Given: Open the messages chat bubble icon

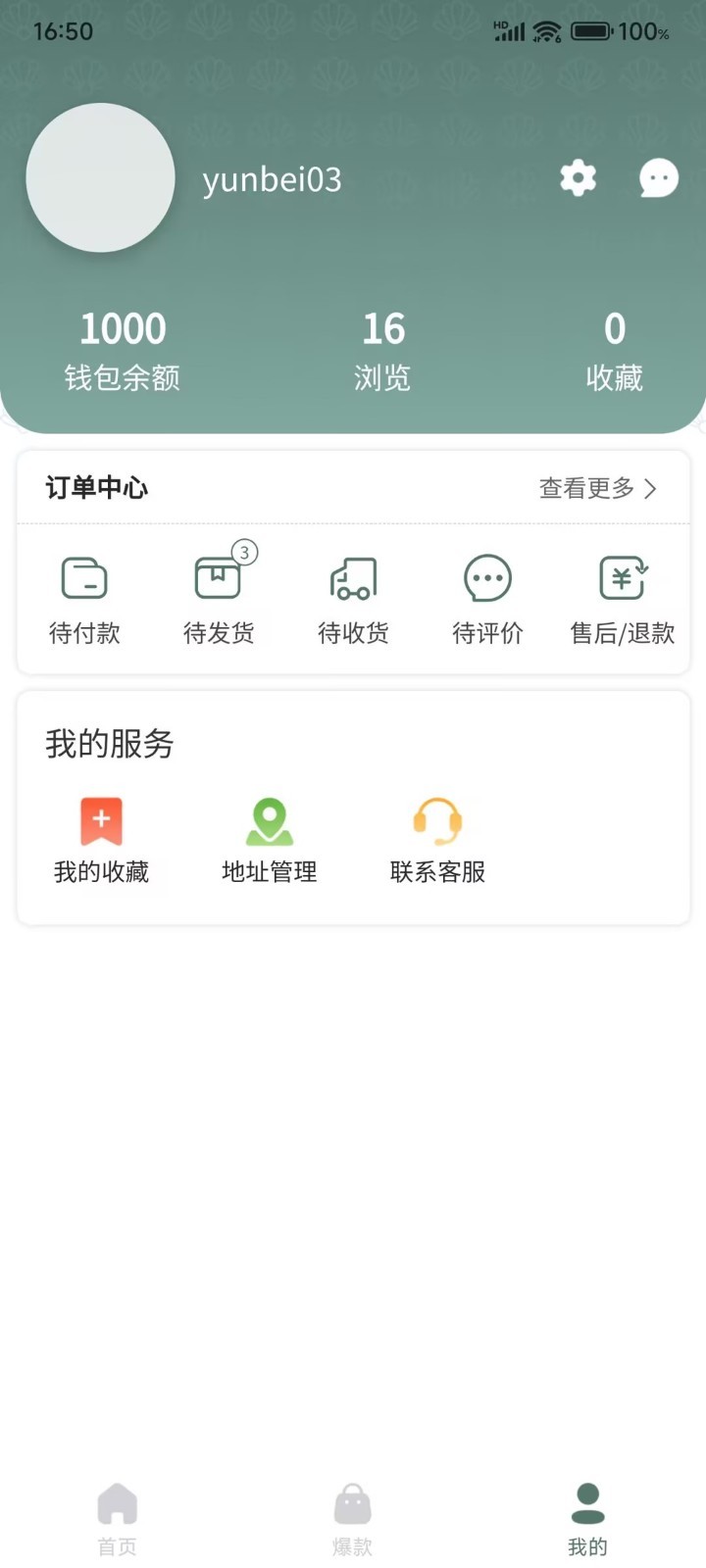Looking at the screenshot, I should pos(658,178).
